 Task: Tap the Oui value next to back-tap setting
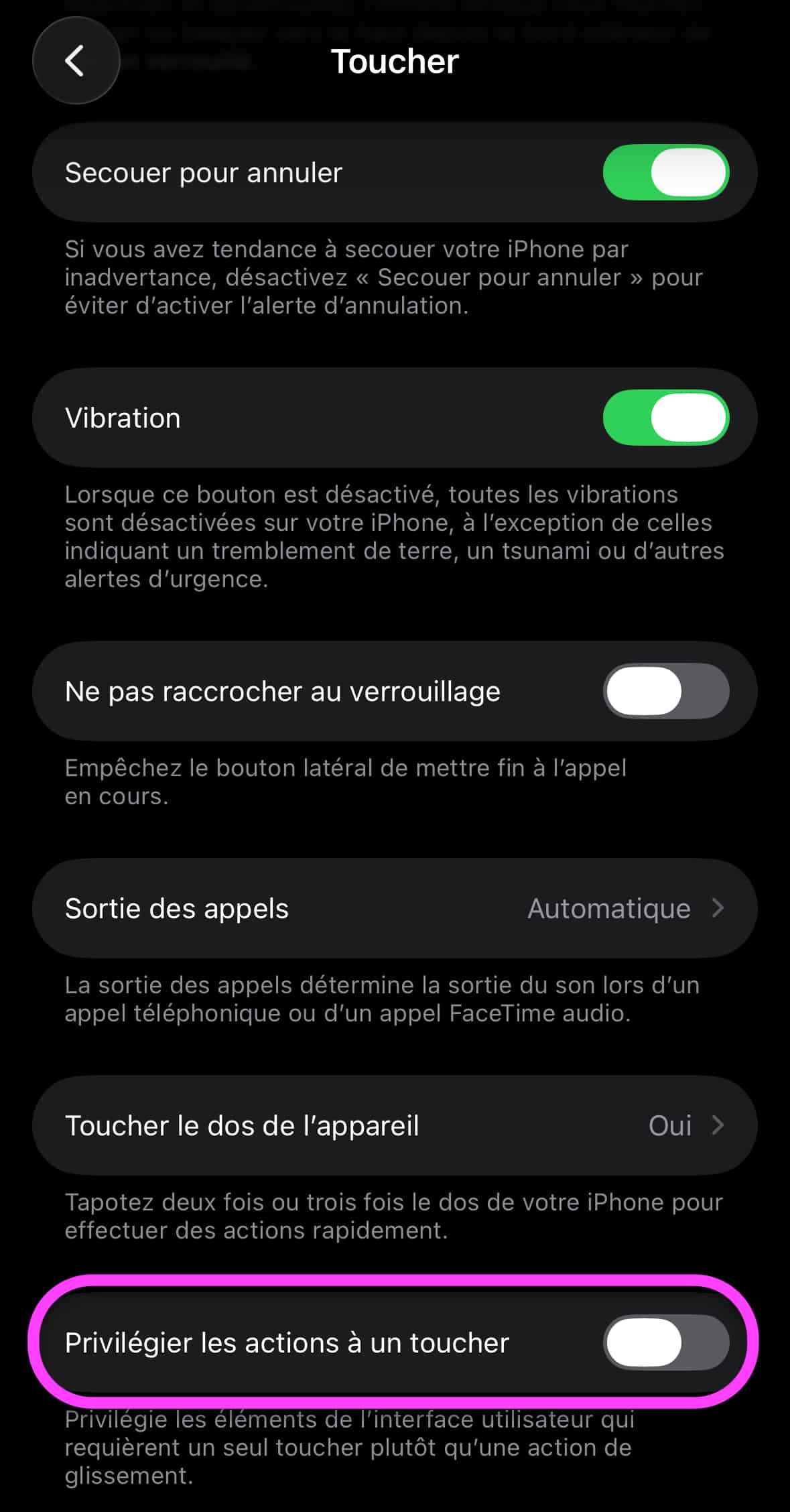click(x=671, y=1126)
